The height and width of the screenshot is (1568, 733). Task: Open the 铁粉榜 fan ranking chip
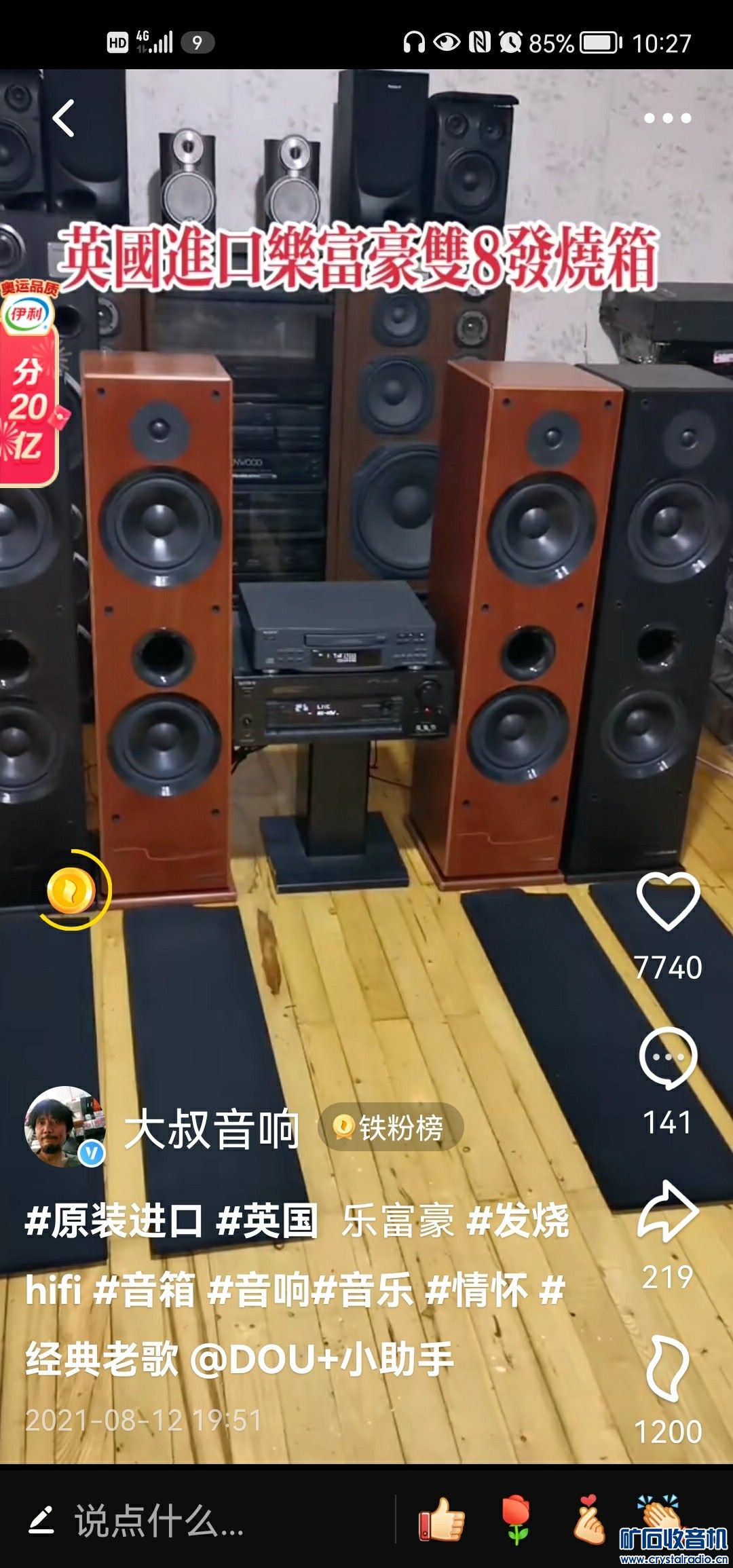[391, 1128]
